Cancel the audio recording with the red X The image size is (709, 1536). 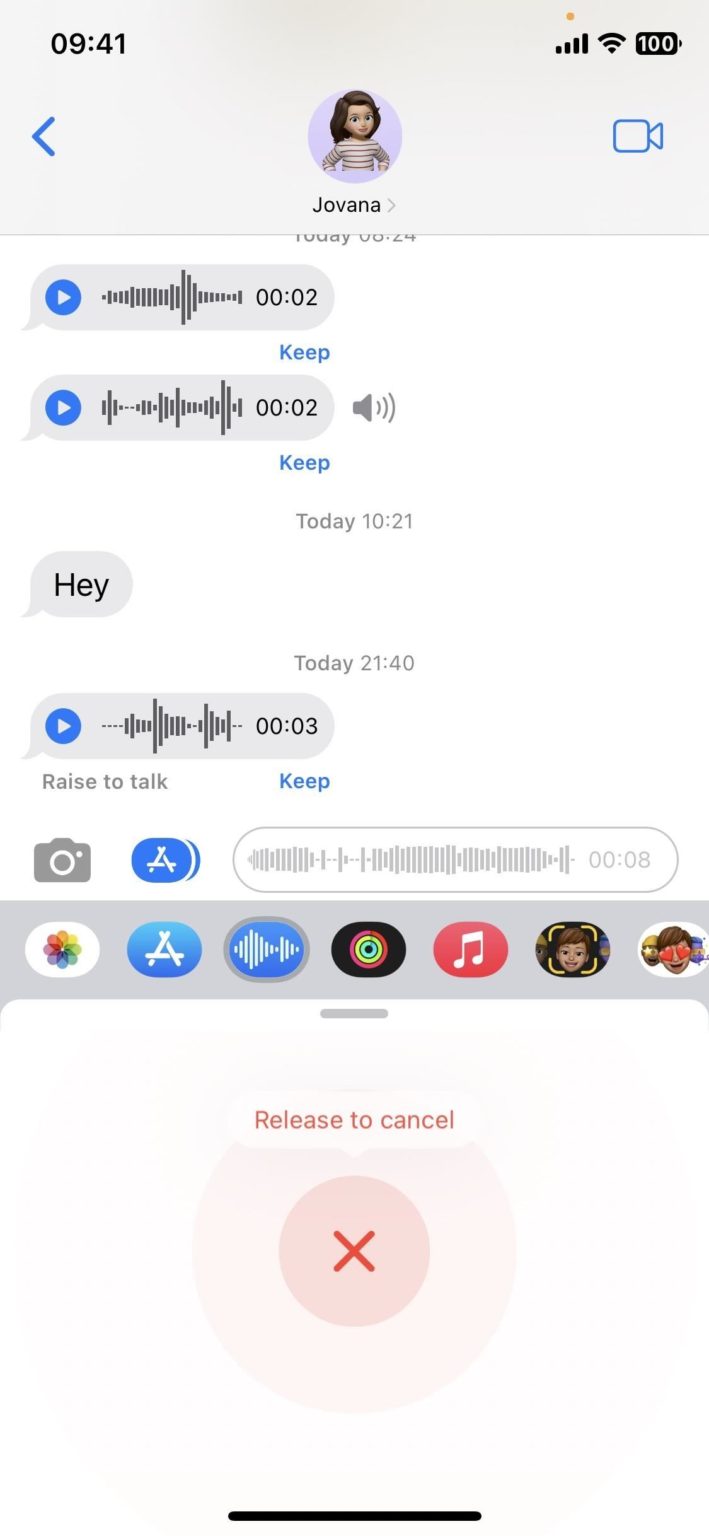(x=354, y=1251)
